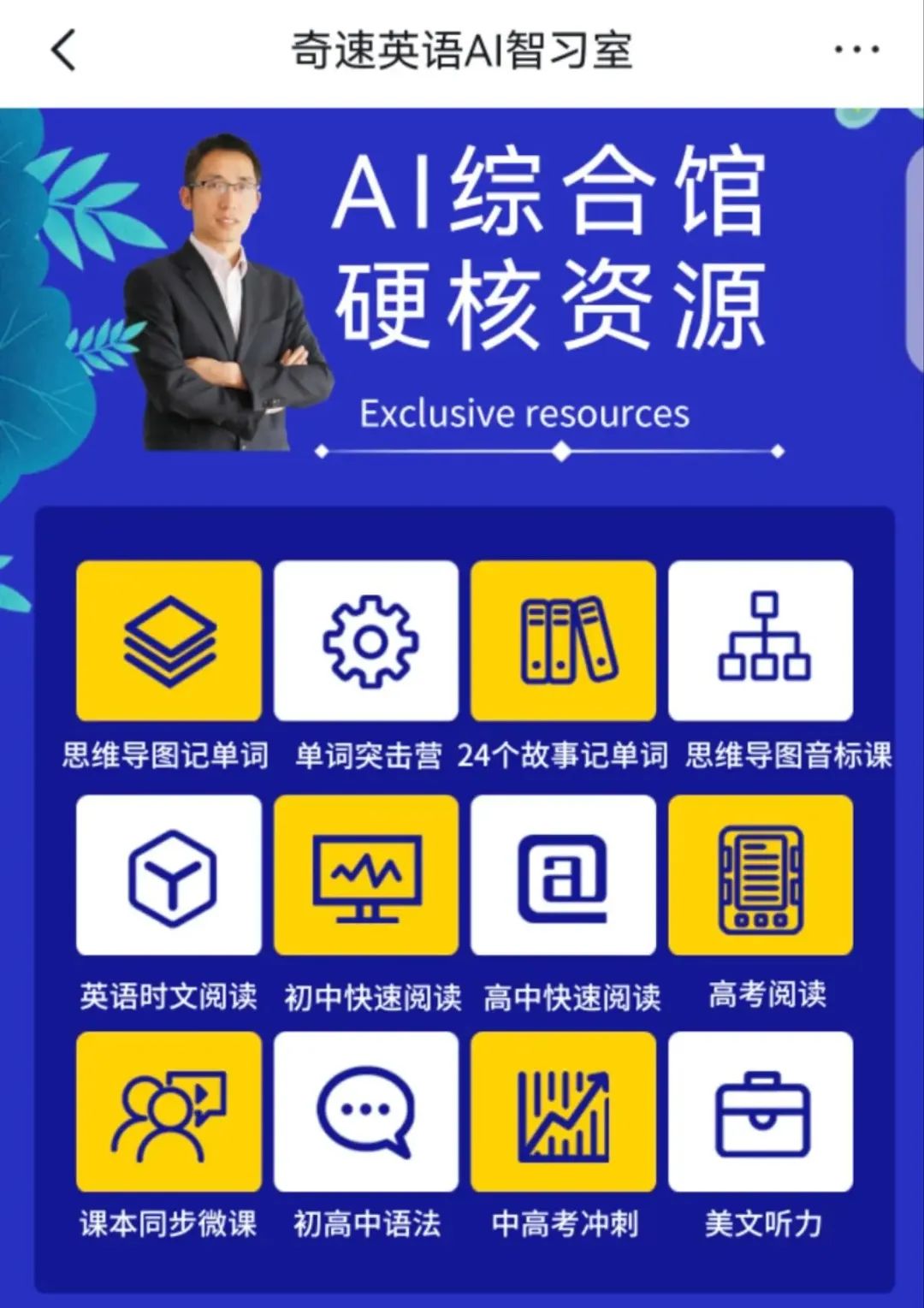This screenshot has width=924, height=1308.
Task: Open 英语时文阅读 tile
Action: coord(169,875)
